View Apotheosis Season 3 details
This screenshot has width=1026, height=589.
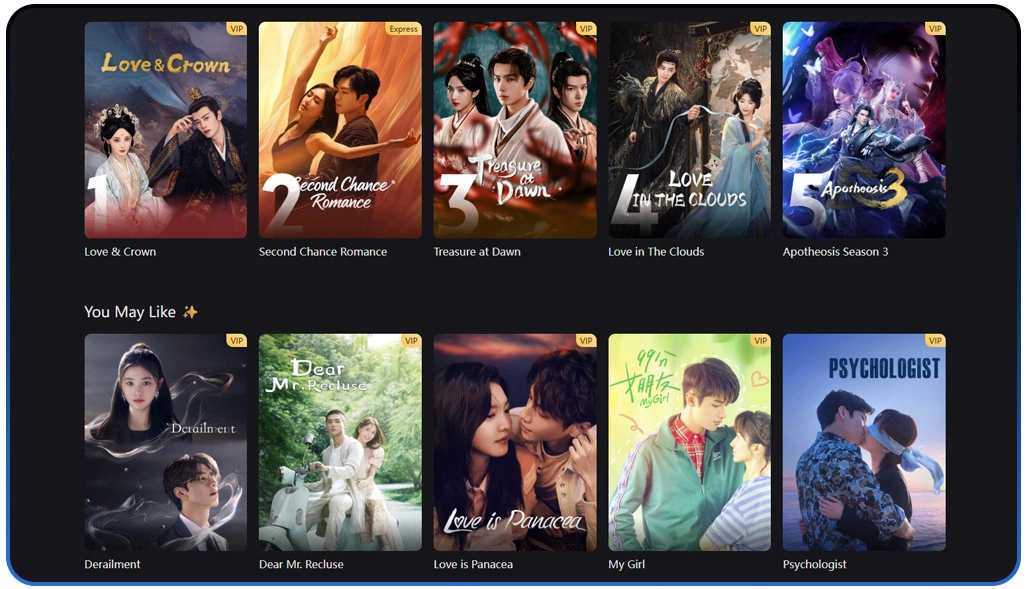click(x=863, y=130)
